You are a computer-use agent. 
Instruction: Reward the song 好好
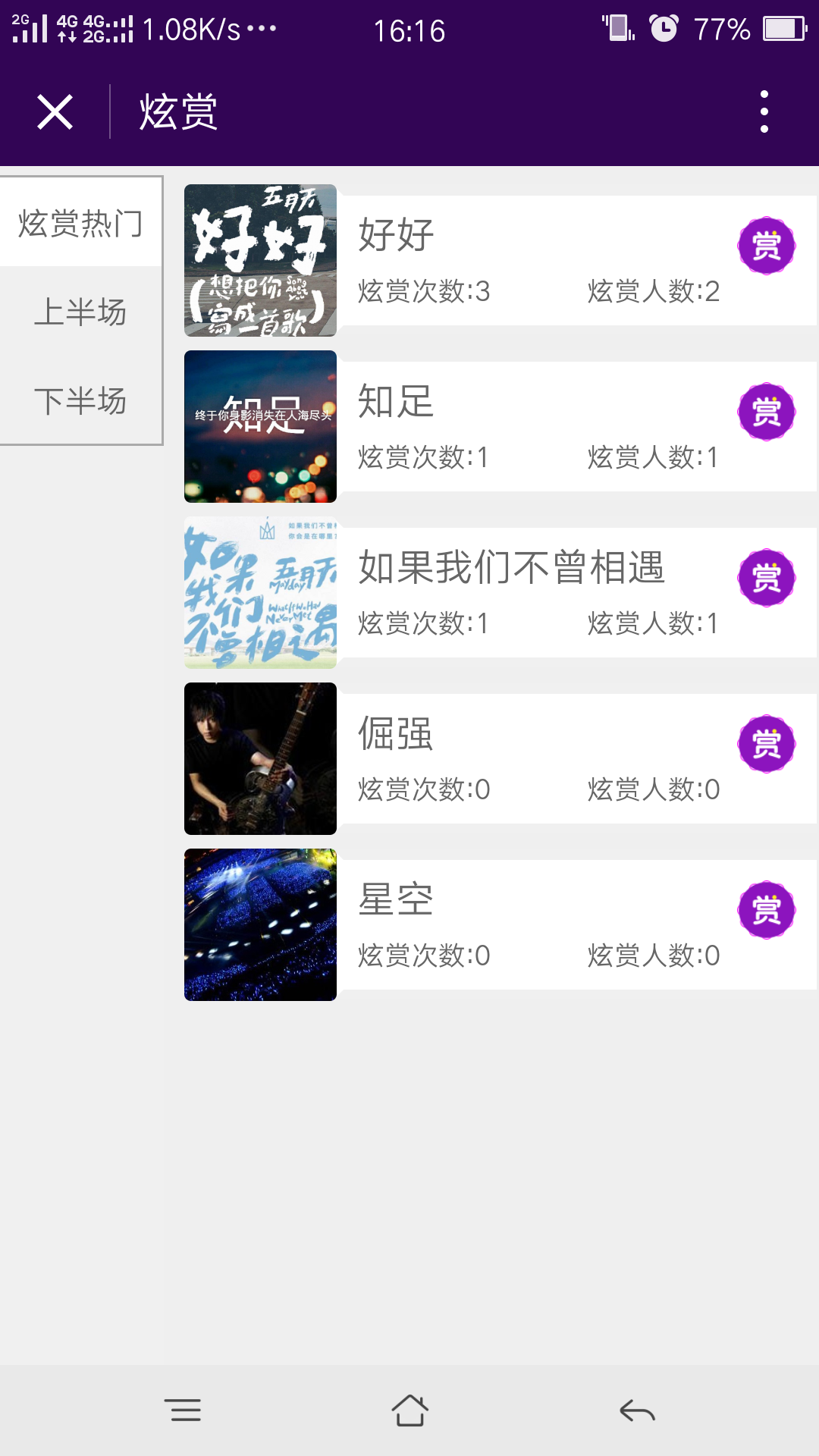(x=766, y=246)
